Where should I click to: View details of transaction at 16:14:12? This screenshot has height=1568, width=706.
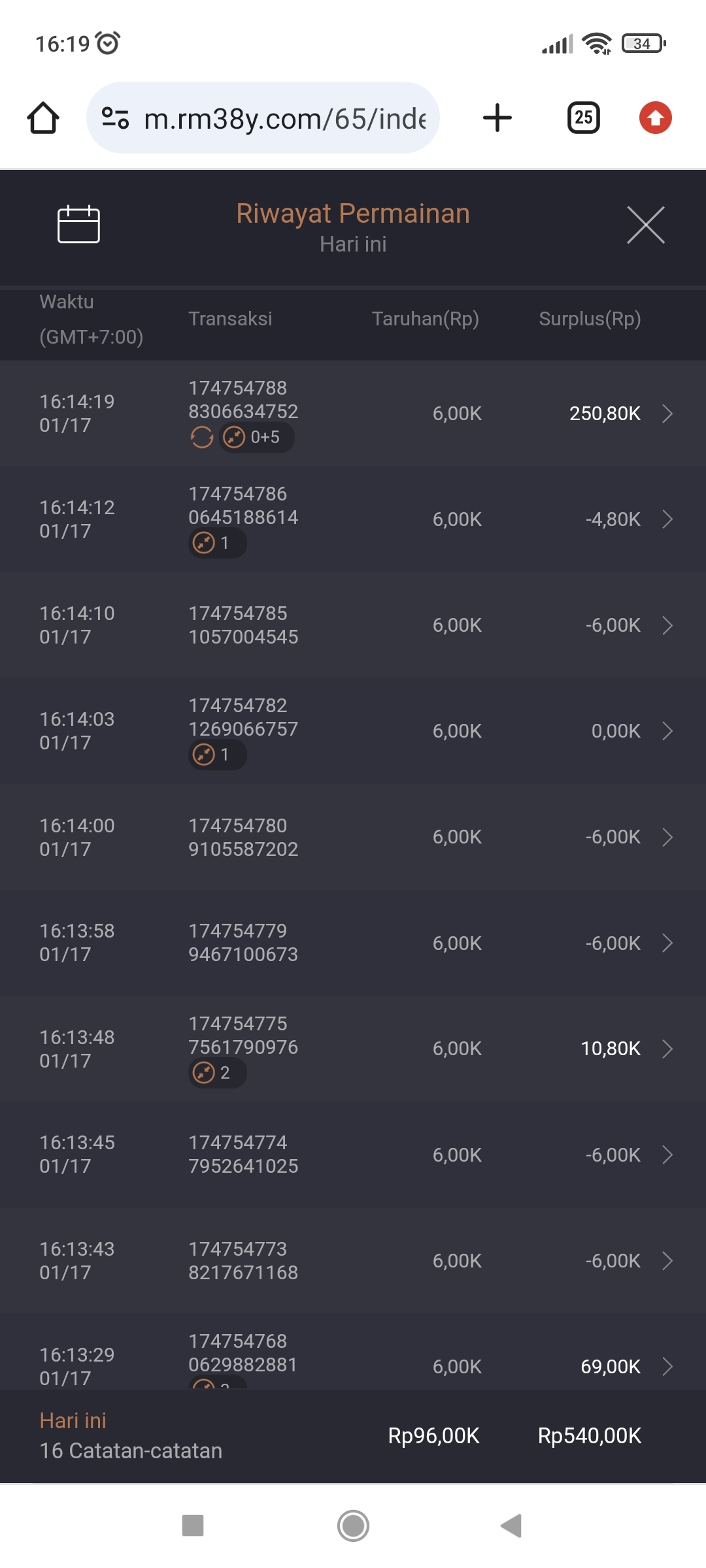(667, 519)
